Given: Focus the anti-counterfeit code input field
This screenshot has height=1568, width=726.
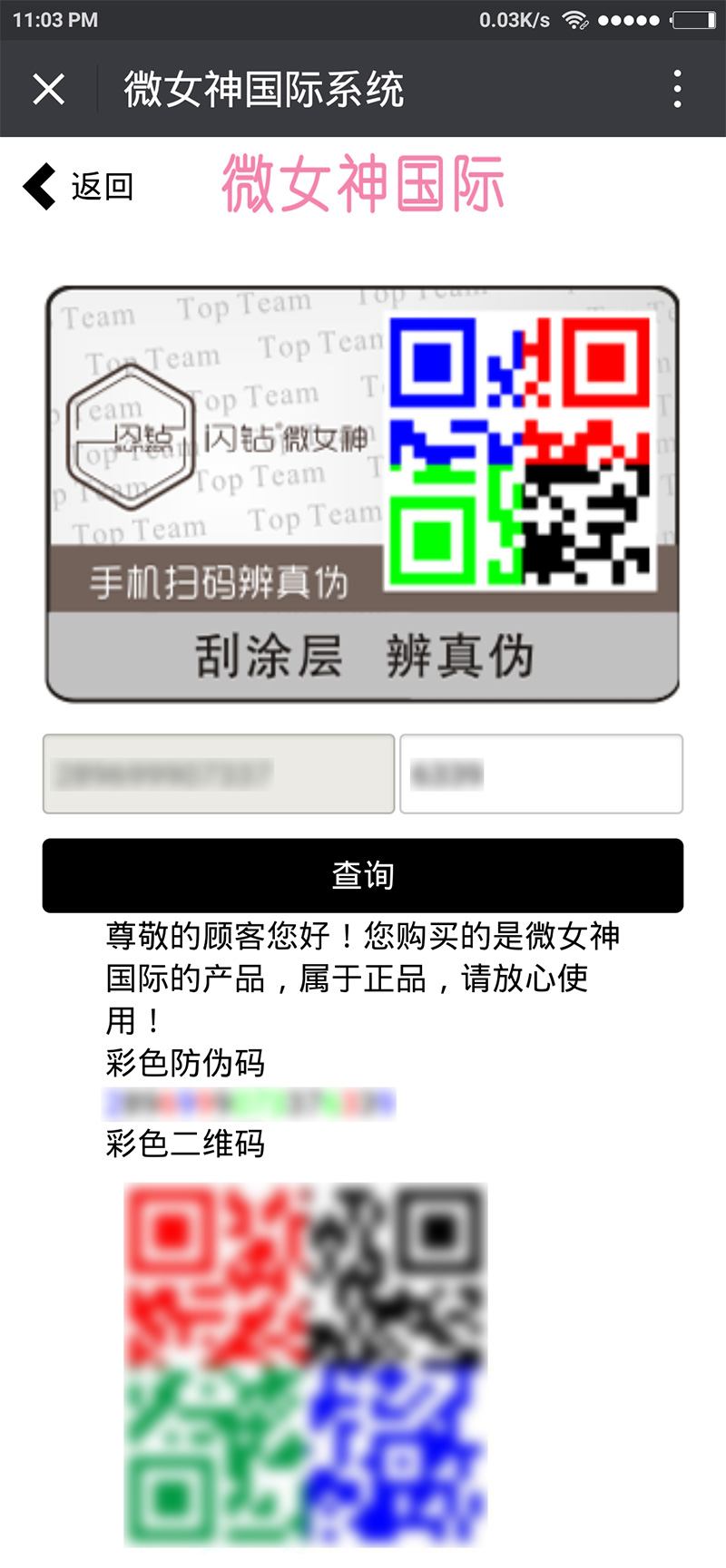Looking at the screenshot, I should [x=219, y=774].
